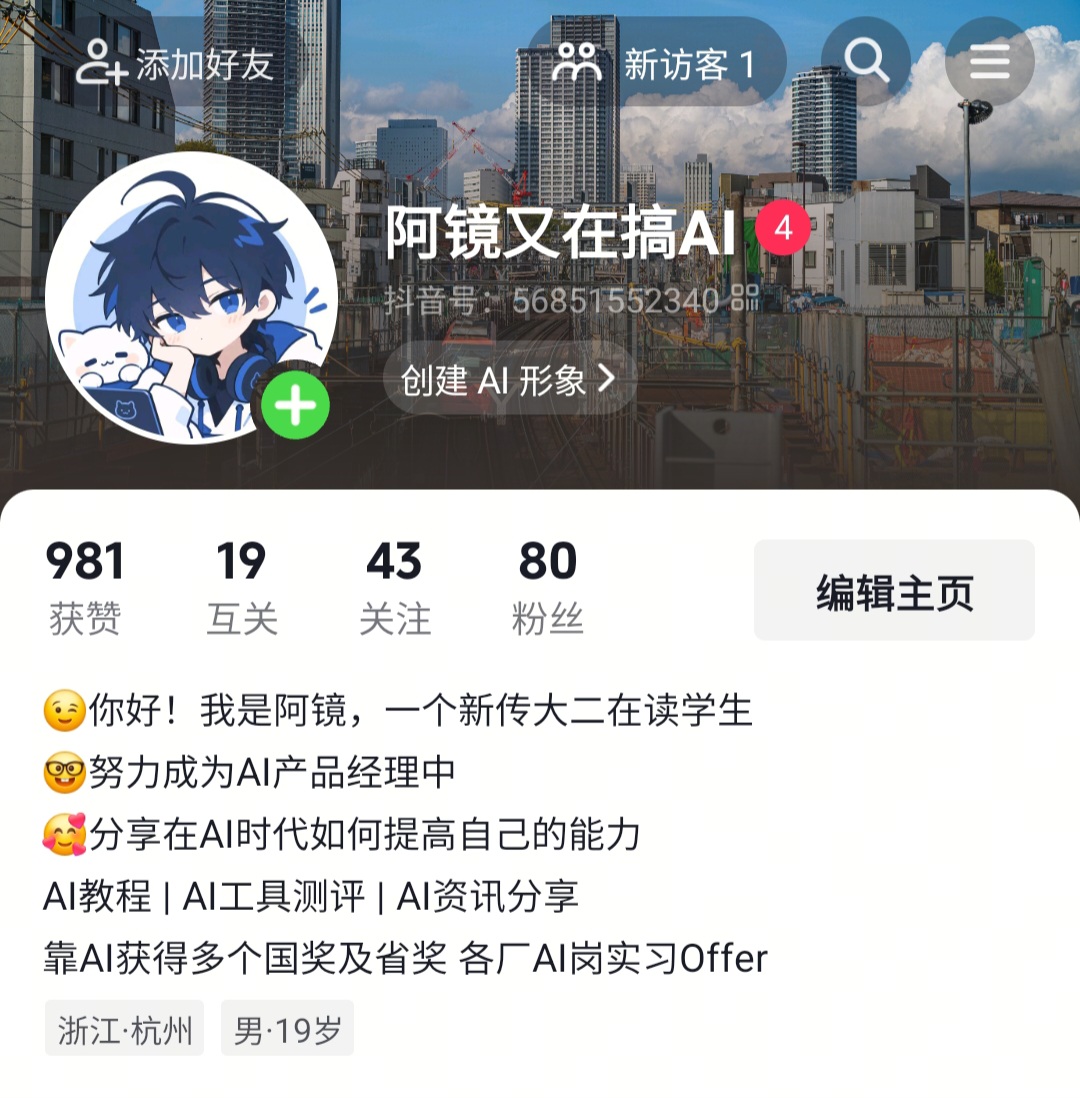Viewport: 1080px width, 1098px height.
Task: Open the QR code icon beside 抖音号
Action: pyautogui.click(x=745, y=299)
